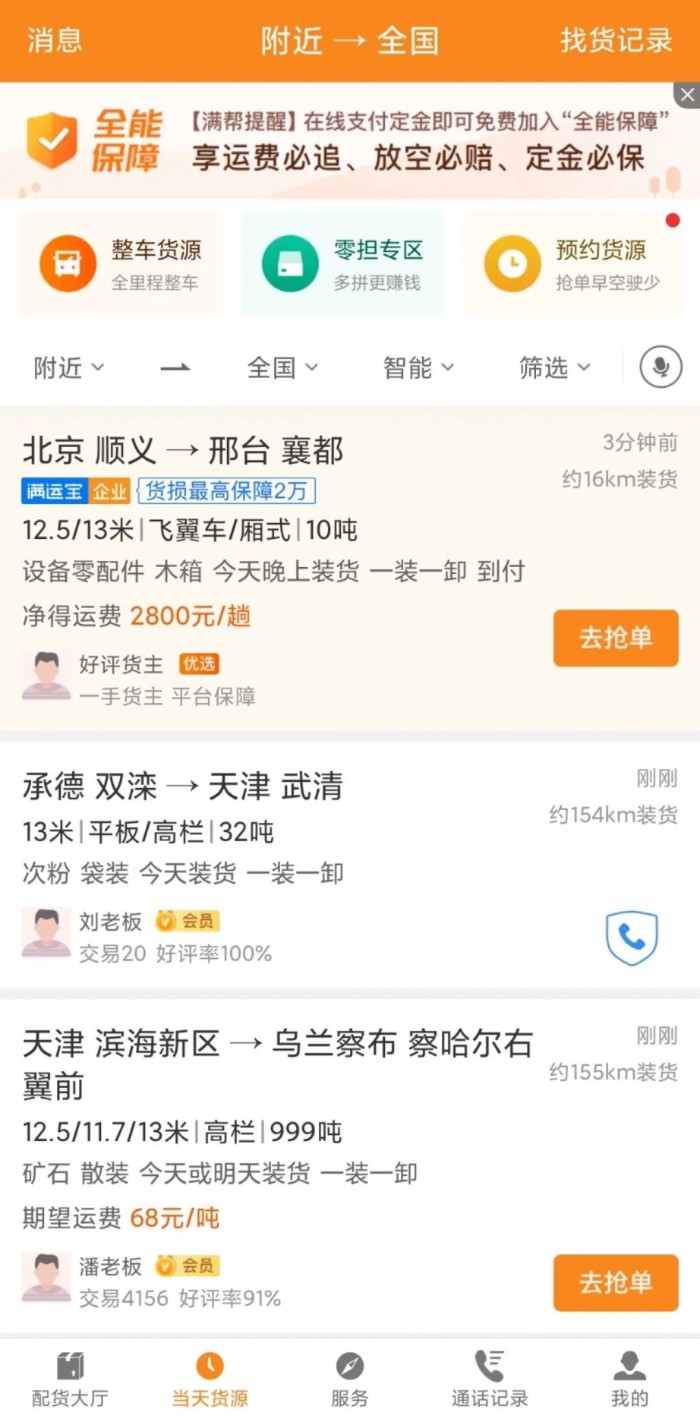Tap 去抢单 for 潘老板's ore shipment
Image resolution: width=700 pixels, height=1419 pixels.
pyautogui.click(x=615, y=1282)
